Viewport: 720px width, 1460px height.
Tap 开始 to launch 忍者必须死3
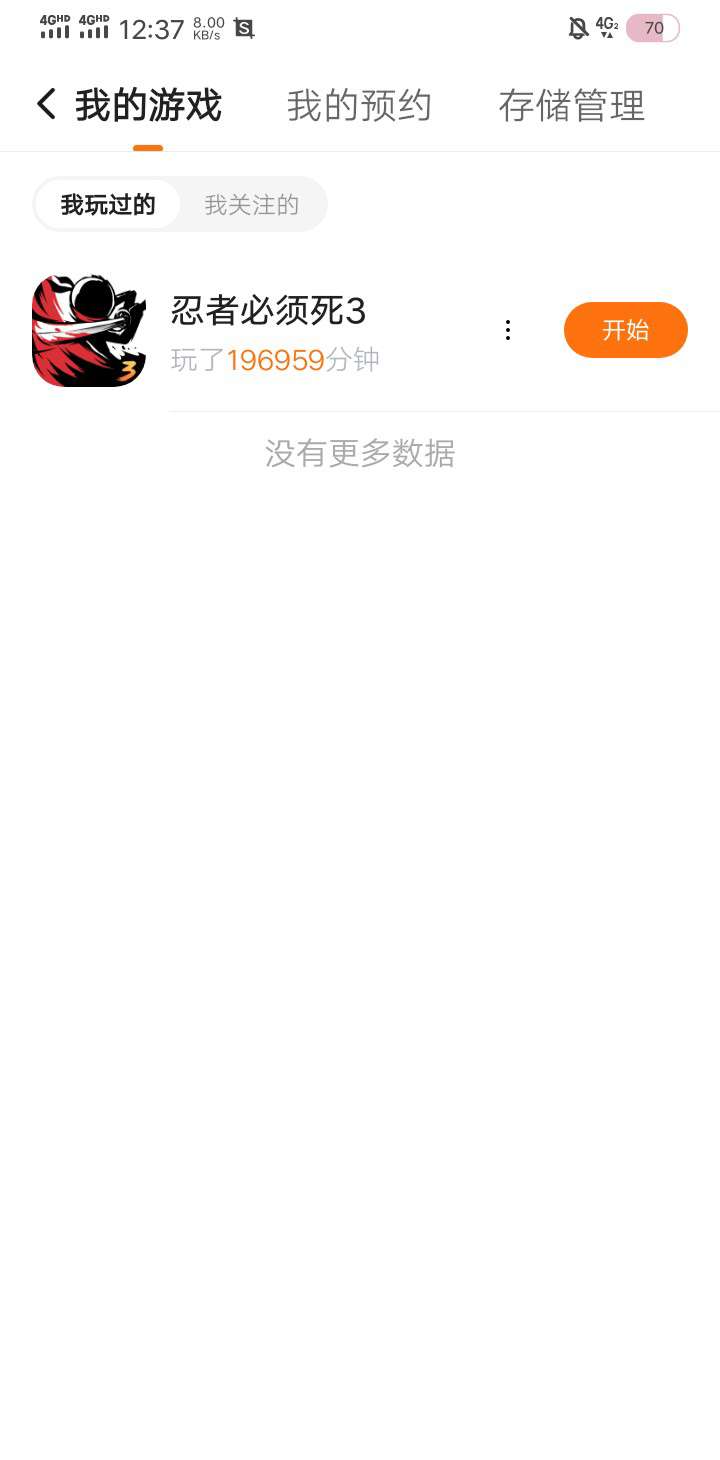pyautogui.click(x=625, y=330)
